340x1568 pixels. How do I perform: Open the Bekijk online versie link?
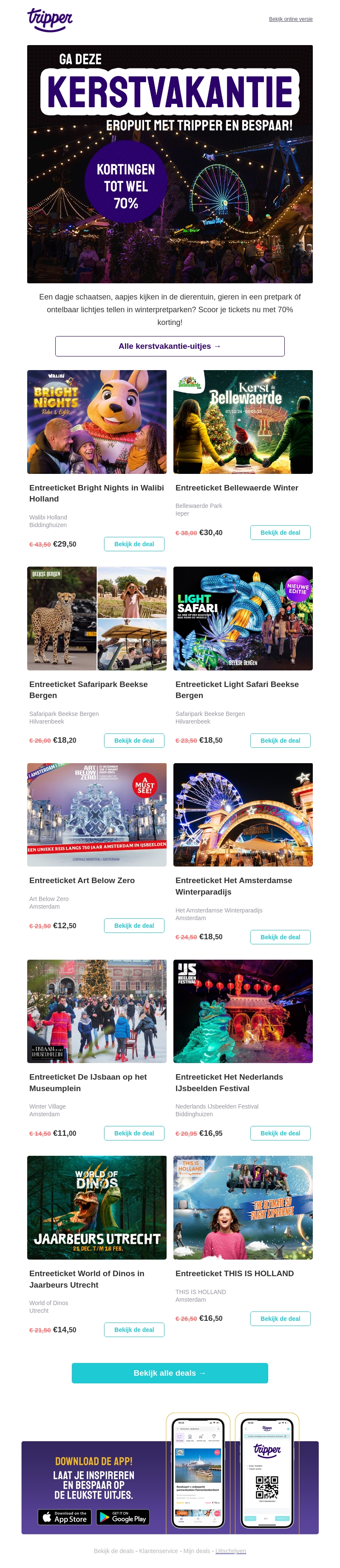coord(290,20)
